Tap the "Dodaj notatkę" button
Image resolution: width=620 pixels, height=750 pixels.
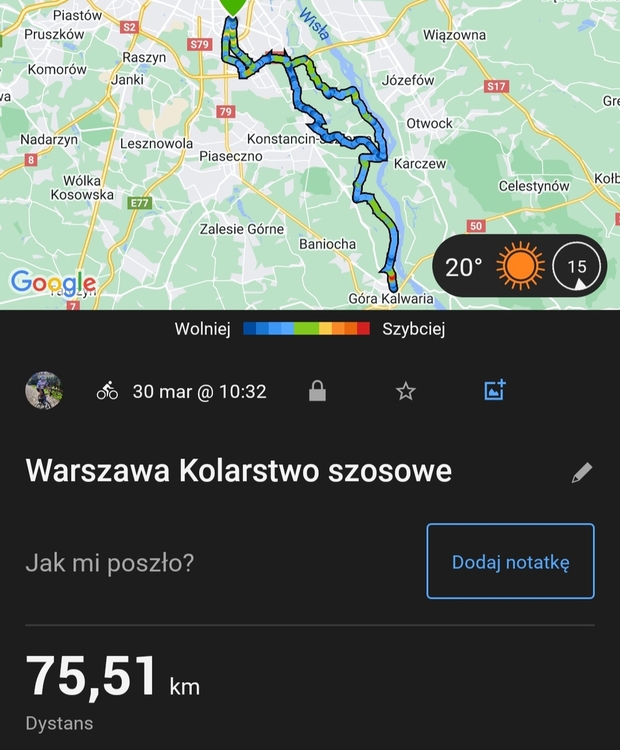(x=510, y=561)
